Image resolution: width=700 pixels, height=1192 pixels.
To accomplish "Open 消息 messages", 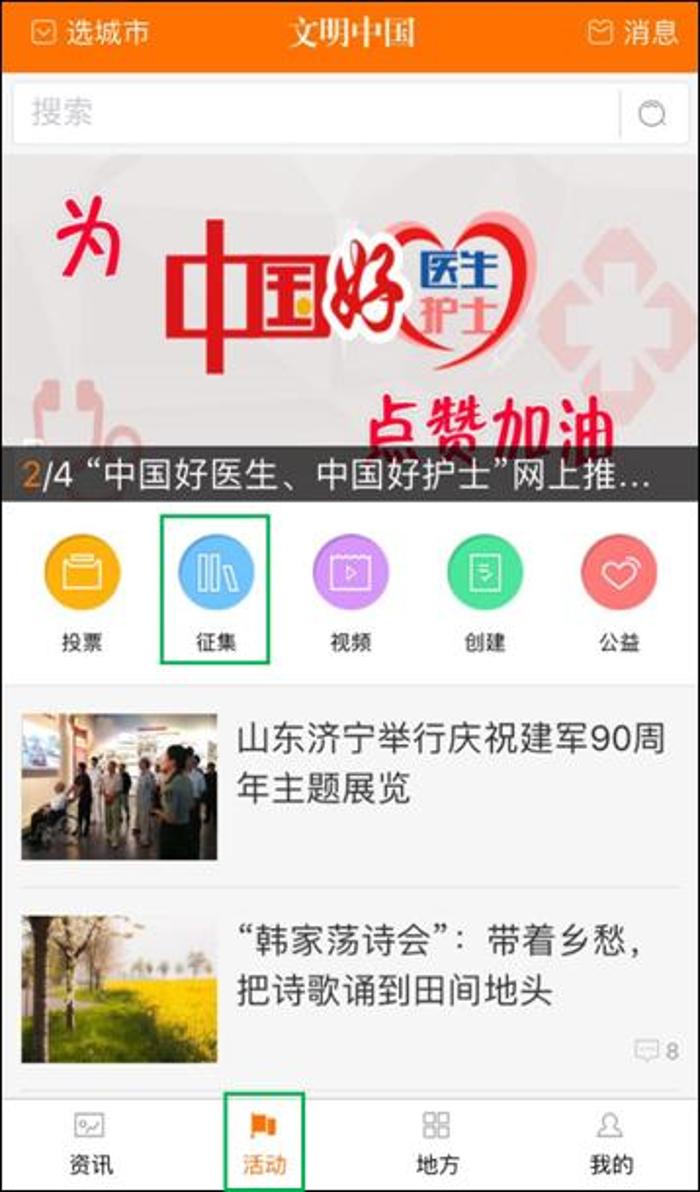I will pyautogui.click(x=632, y=33).
